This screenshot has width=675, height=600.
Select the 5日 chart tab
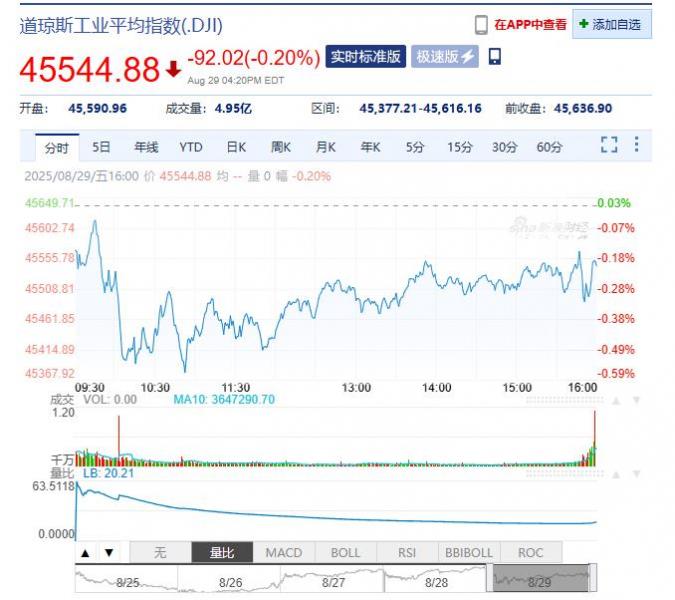point(101,147)
